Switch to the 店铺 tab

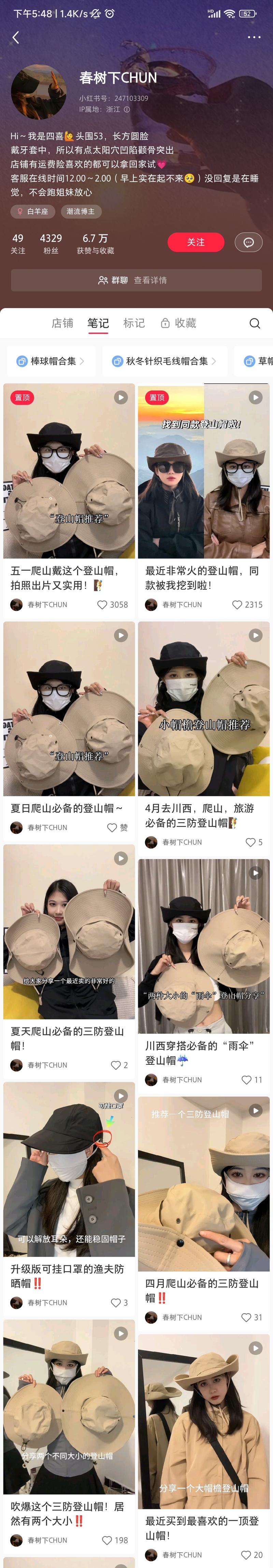62,323
